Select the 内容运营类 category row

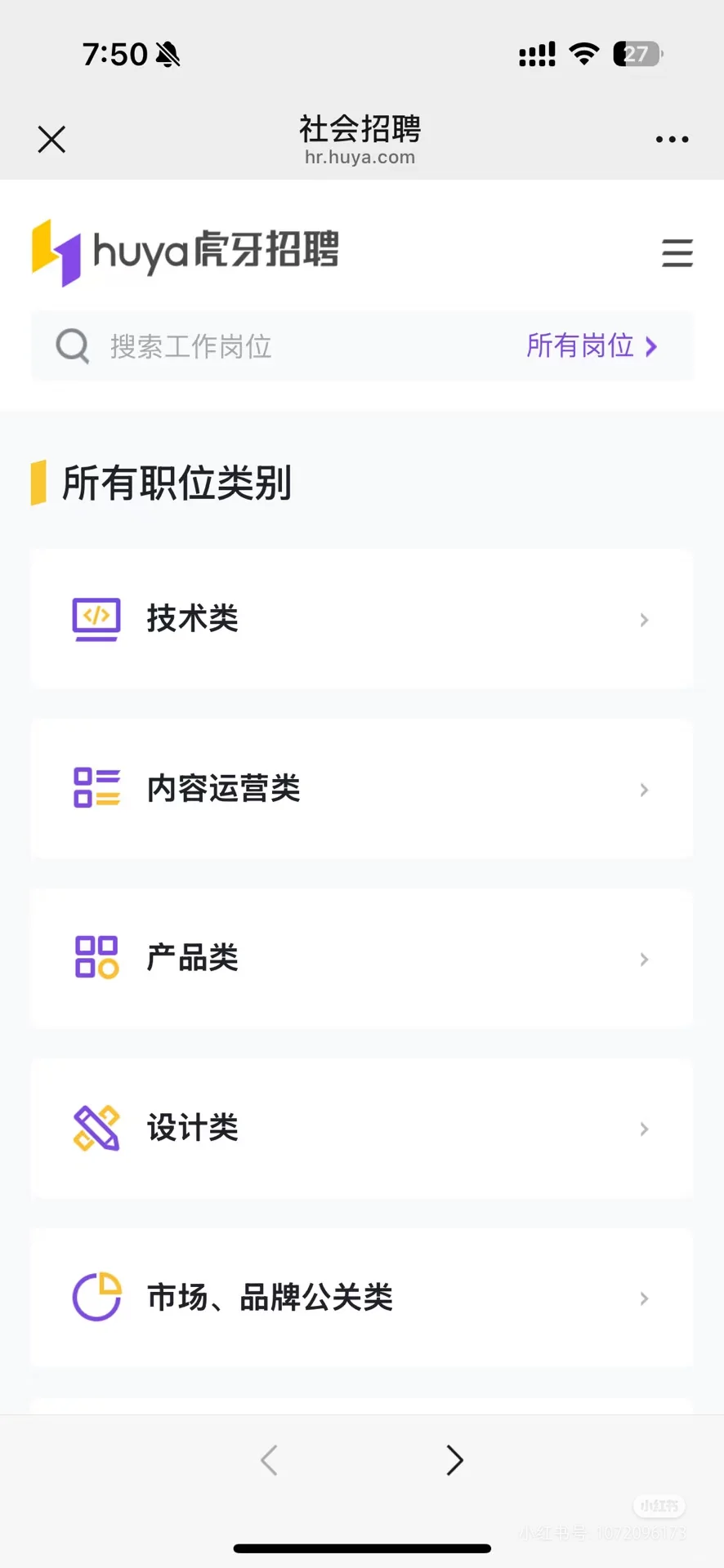click(362, 789)
